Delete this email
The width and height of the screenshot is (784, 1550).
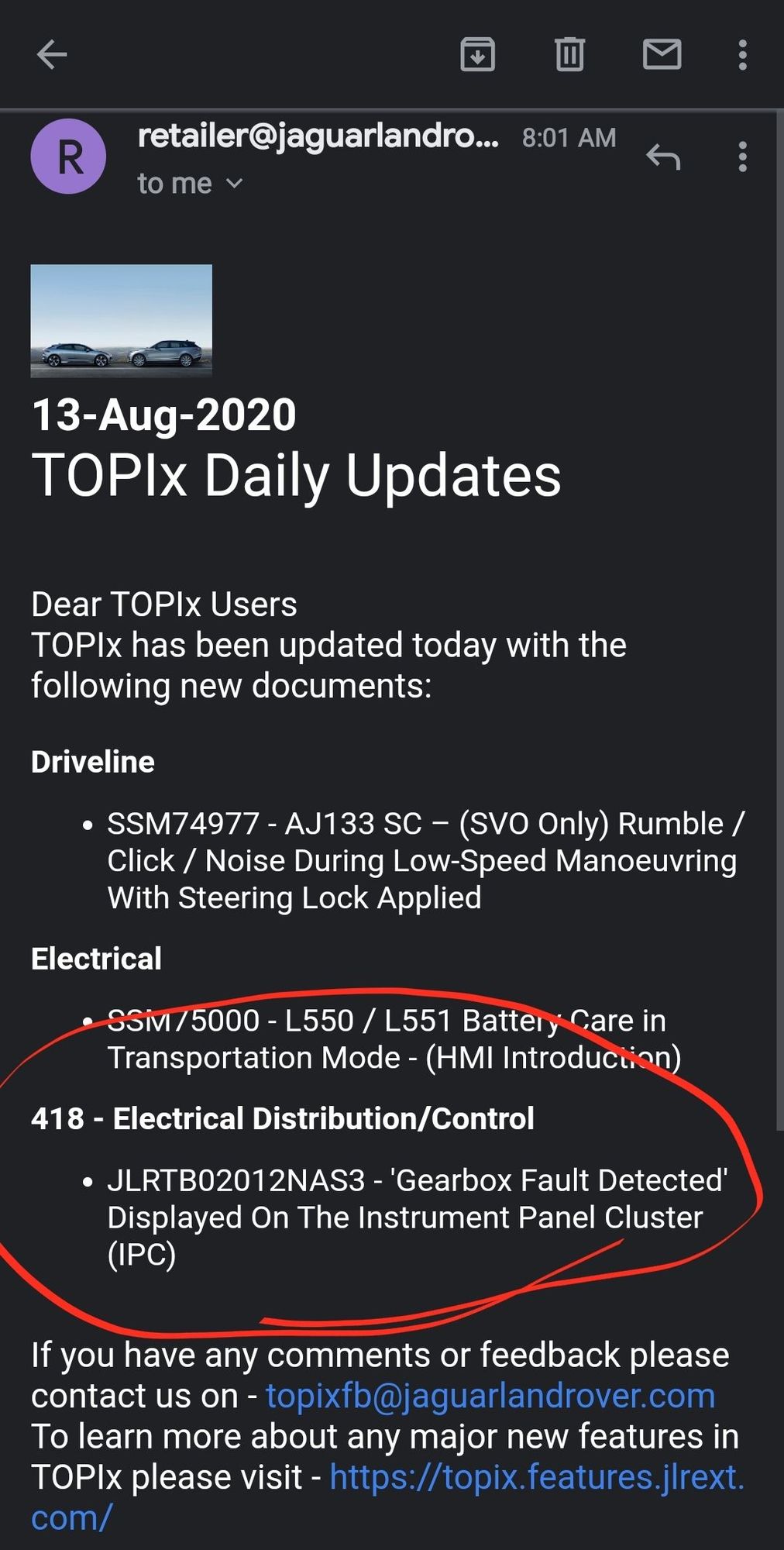tap(569, 54)
